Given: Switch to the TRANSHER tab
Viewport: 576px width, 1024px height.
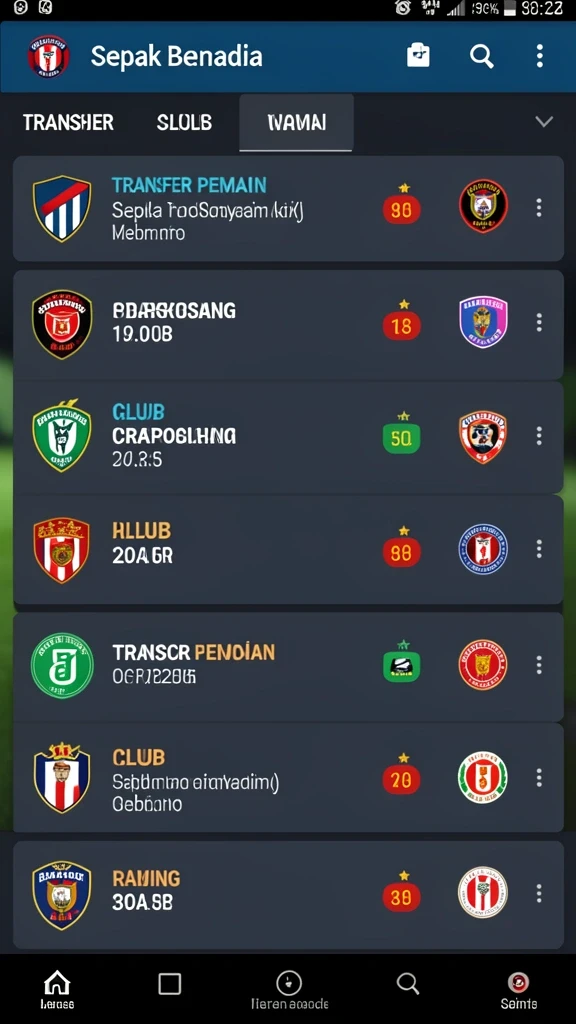Looking at the screenshot, I should (68, 122).
